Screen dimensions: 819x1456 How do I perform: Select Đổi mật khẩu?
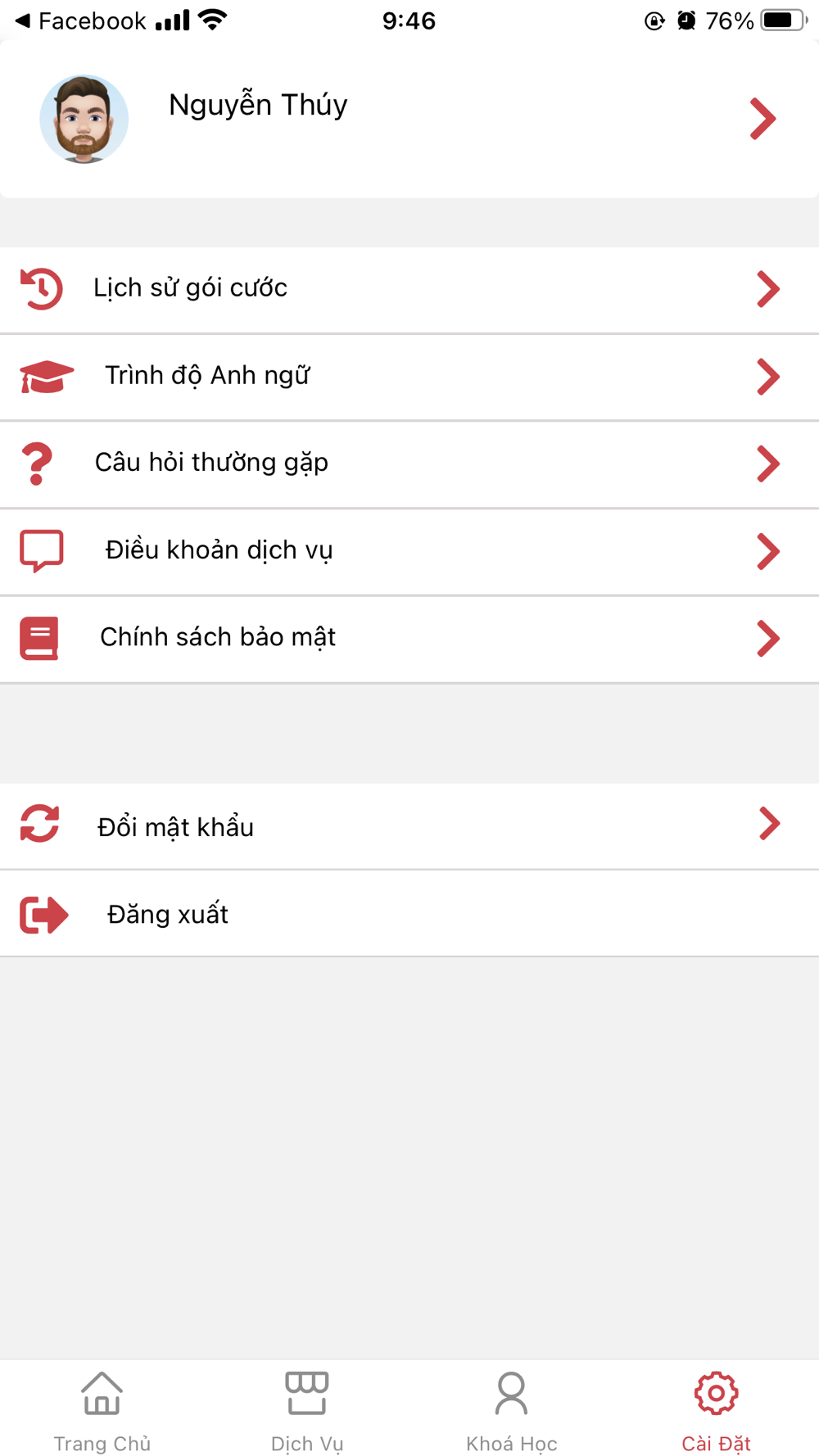pyautogui.click(x=409, y=825)
